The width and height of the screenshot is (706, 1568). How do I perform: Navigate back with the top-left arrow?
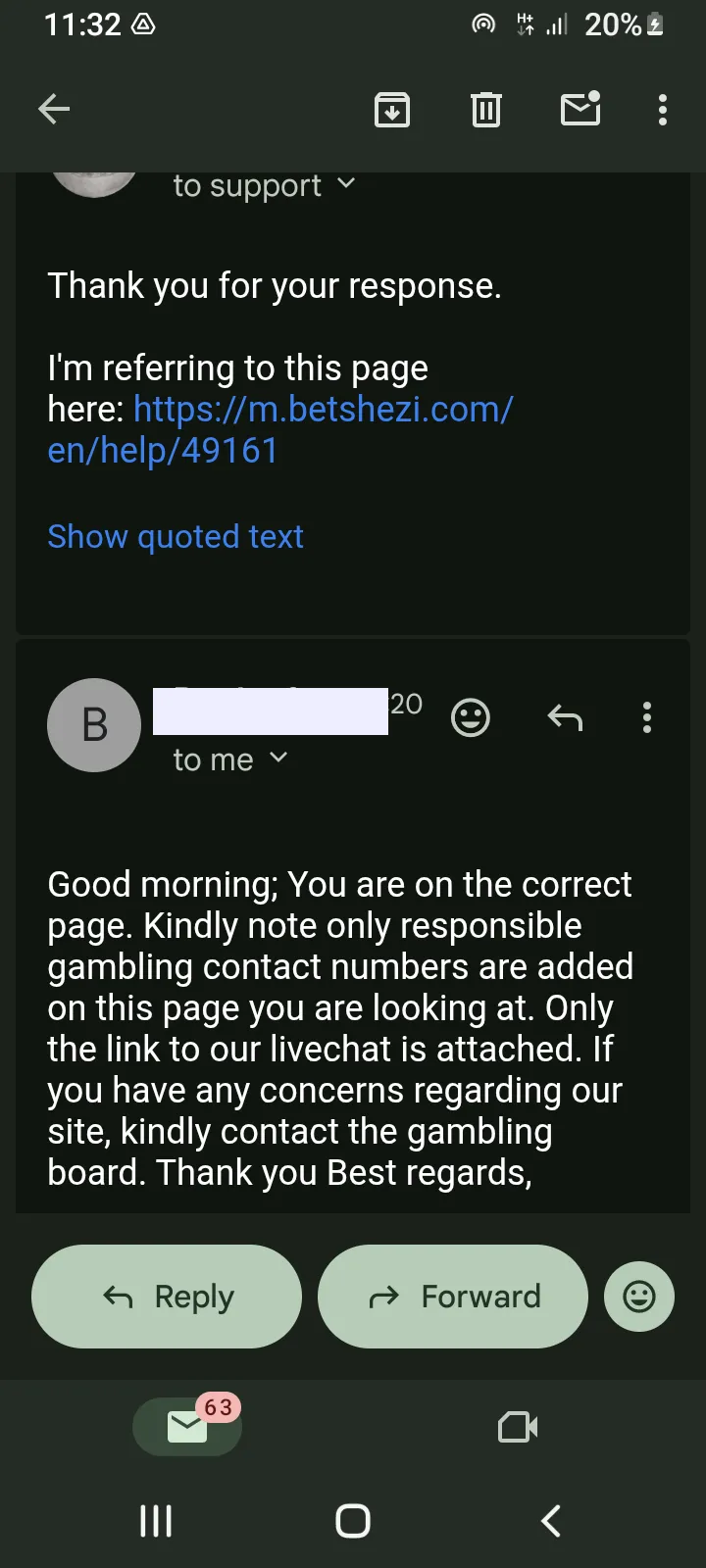point(54,109)
